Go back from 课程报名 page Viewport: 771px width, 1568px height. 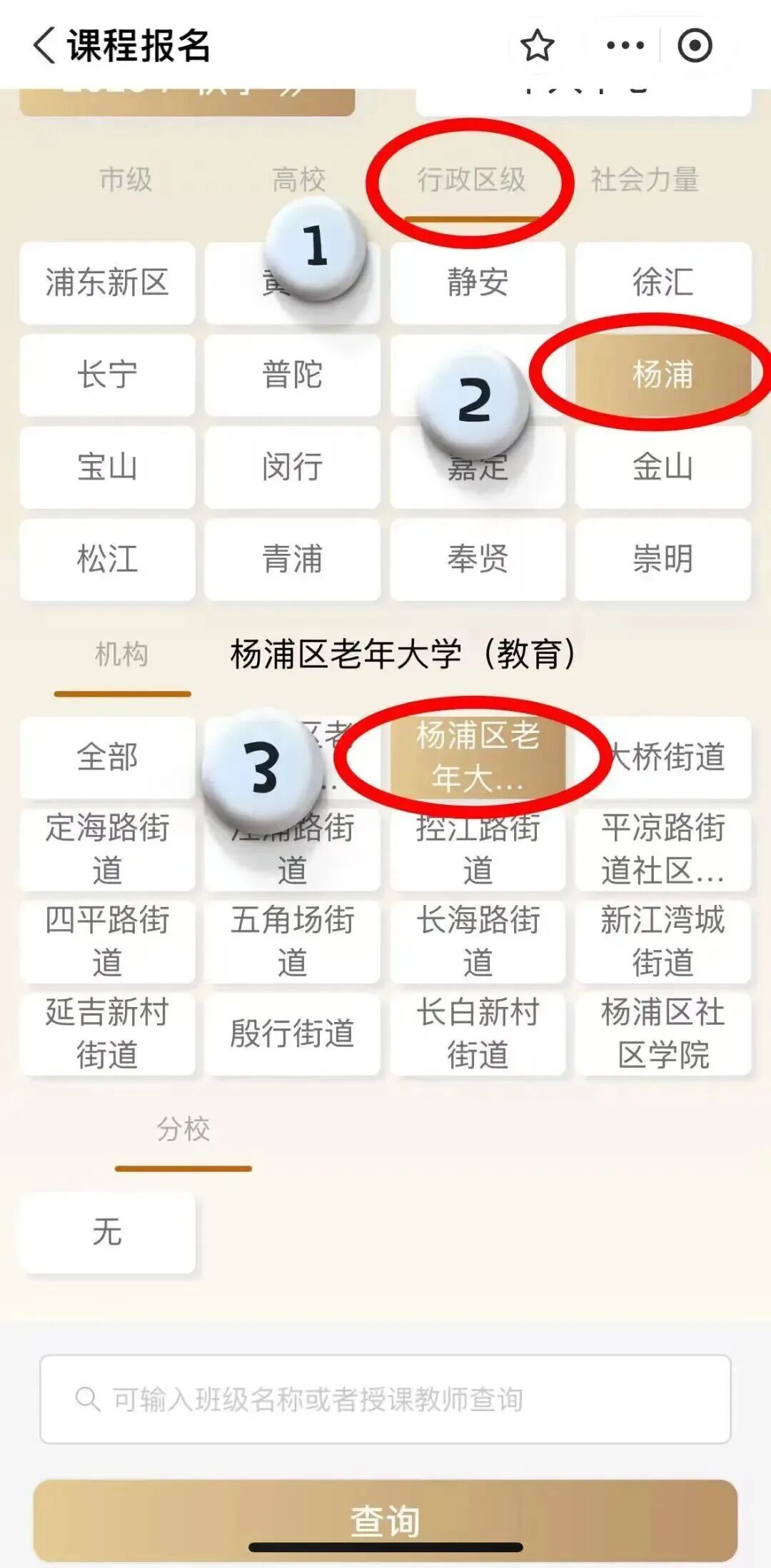click(44, 46)
